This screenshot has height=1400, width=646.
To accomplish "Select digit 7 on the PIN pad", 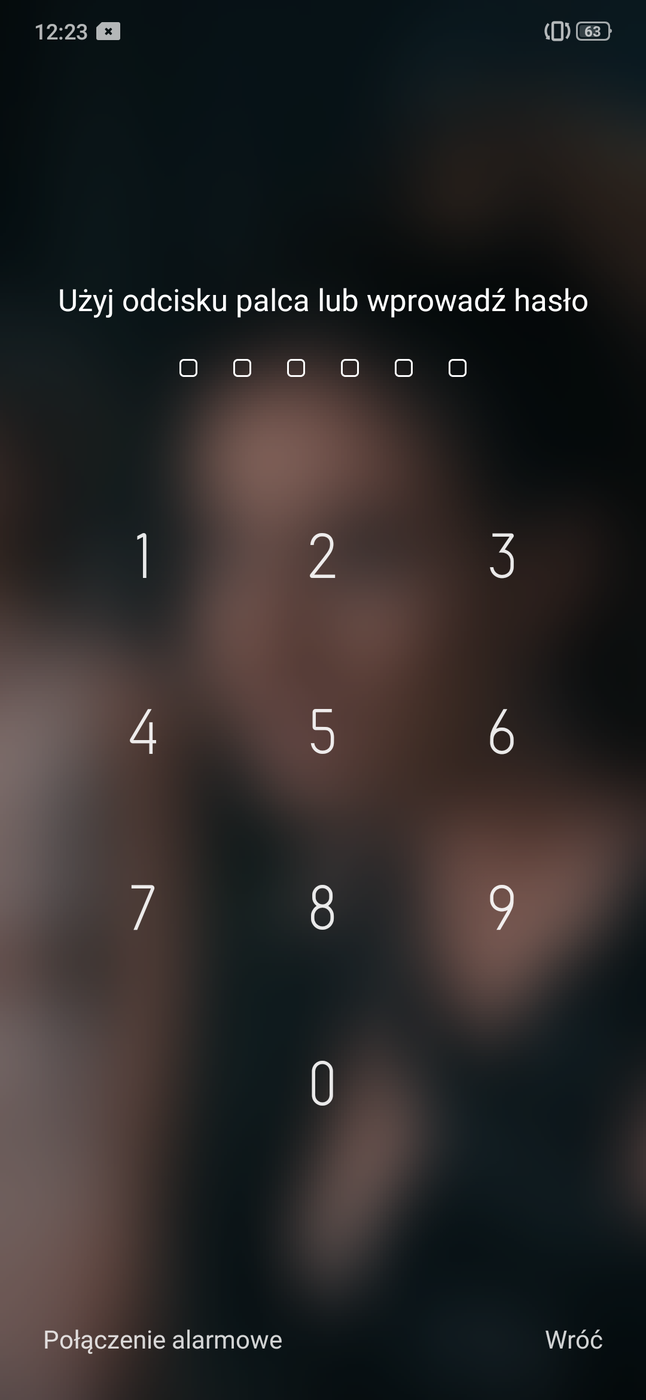I will click(x=143, y=907).
